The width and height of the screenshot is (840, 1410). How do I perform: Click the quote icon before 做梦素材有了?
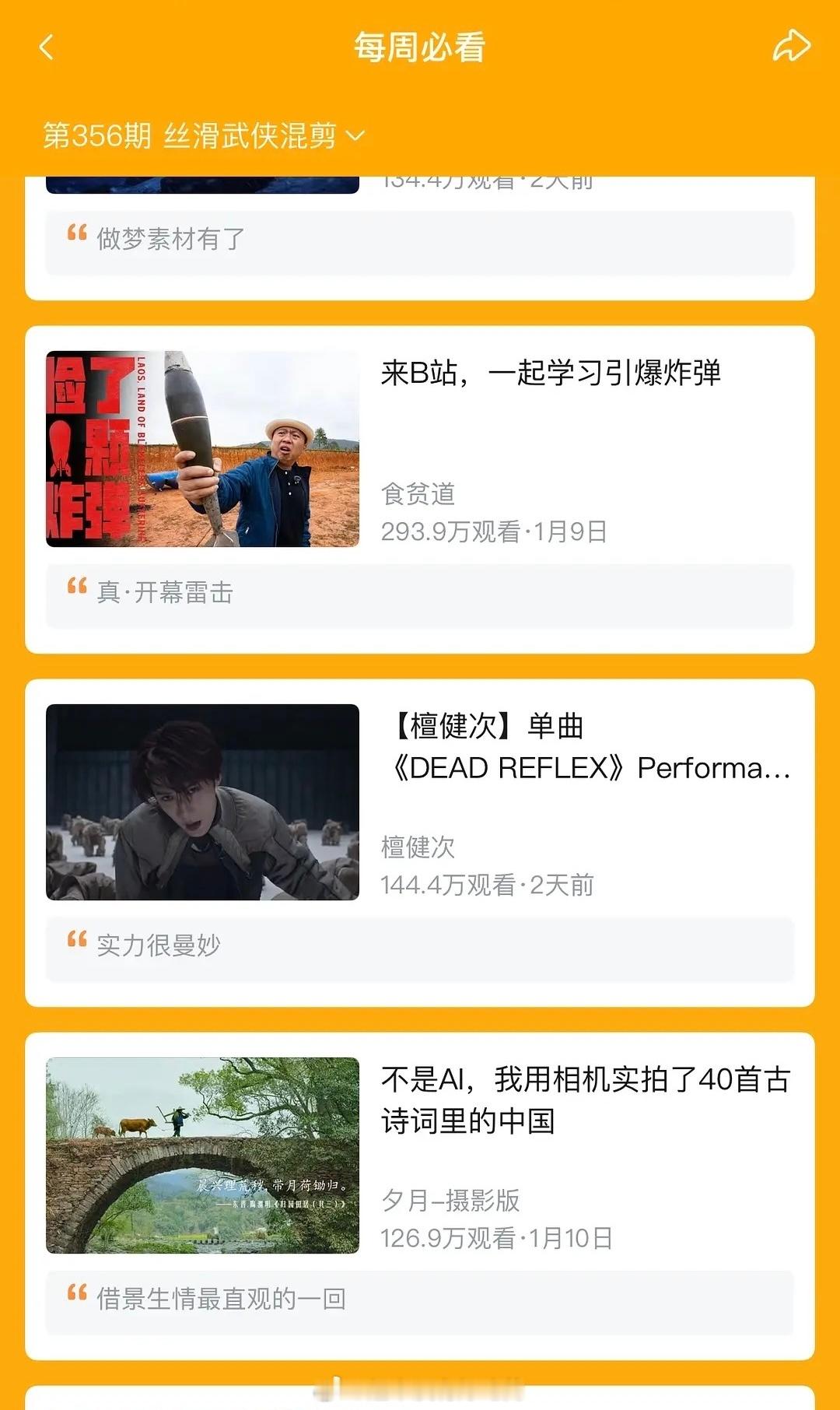tap(75, 233)
